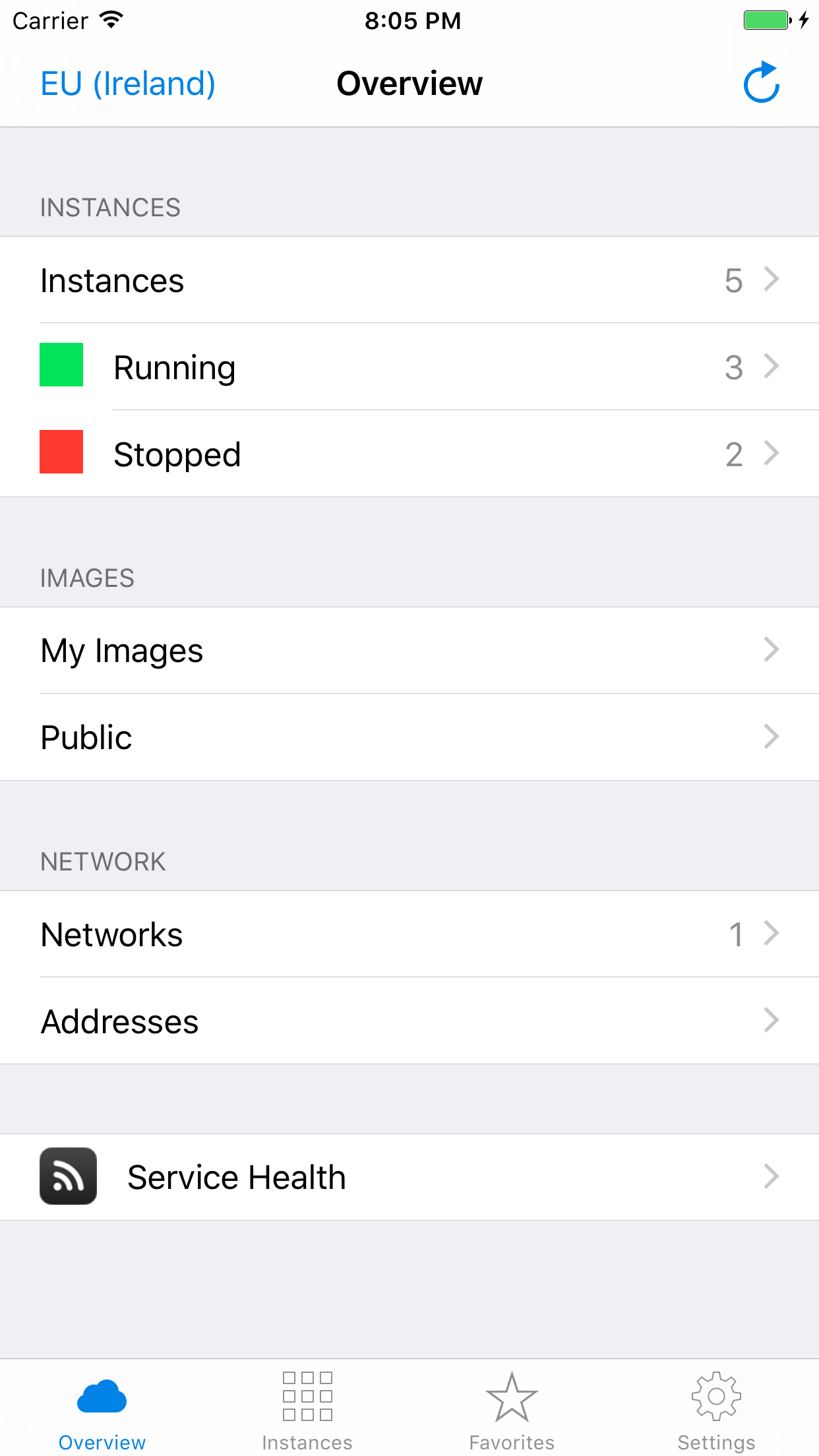Tap the red Stopped status swatch
Screen dimensions: 819x1456
pyautogui.click(x=61, y=454)
